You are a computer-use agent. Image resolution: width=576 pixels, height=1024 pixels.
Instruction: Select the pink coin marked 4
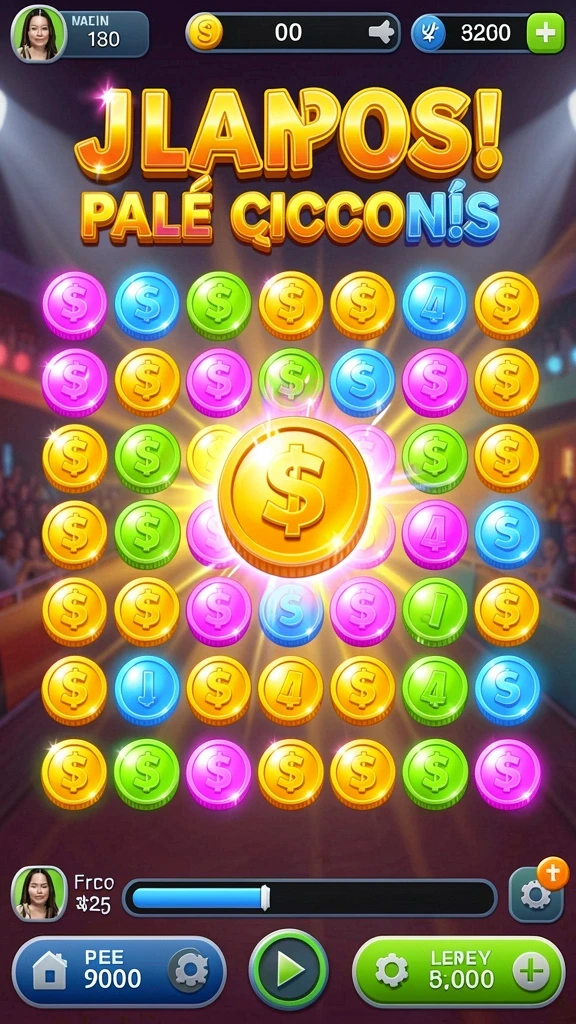[434, 536]
